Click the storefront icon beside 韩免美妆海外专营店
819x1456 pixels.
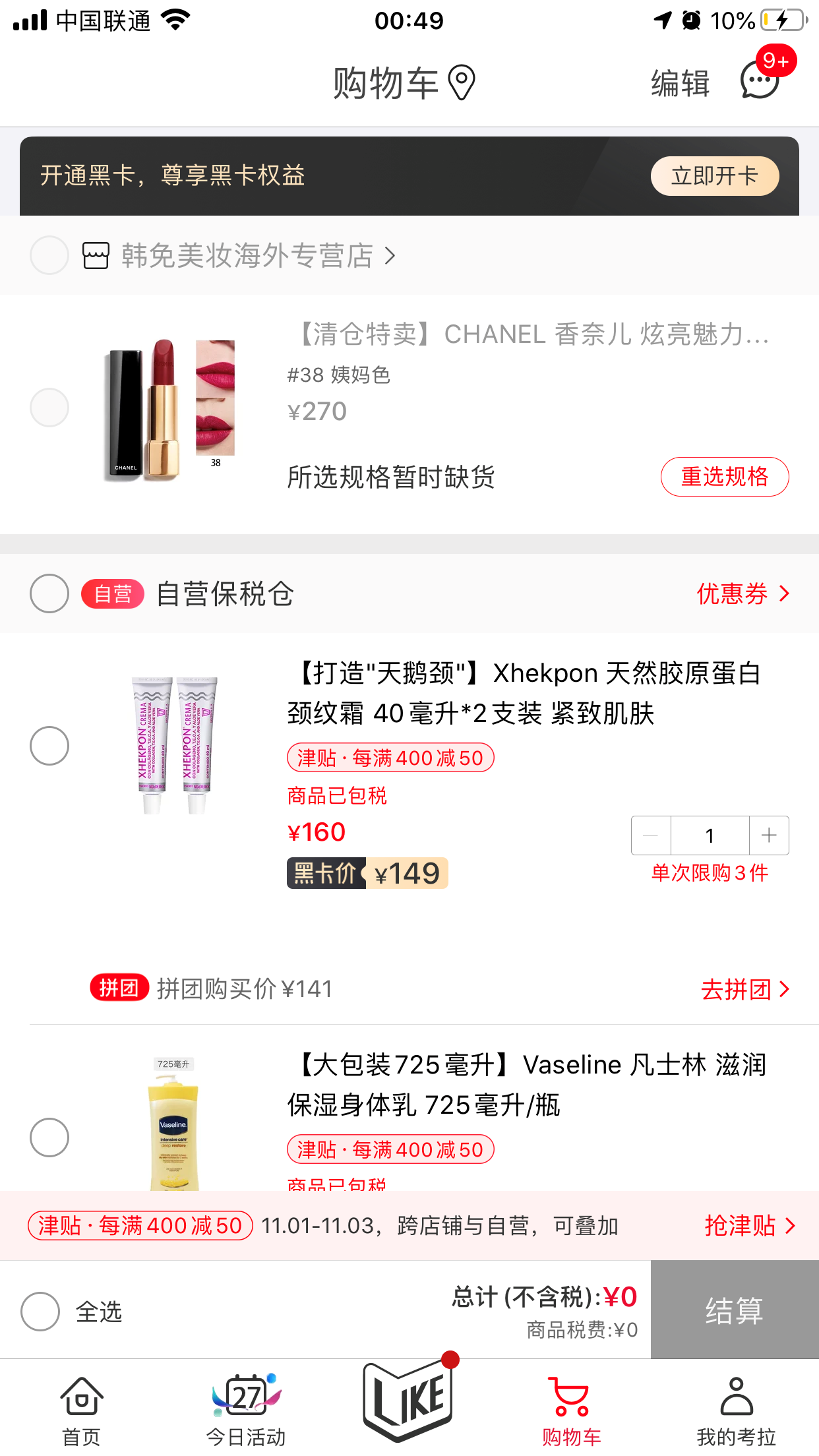[96, 255]
